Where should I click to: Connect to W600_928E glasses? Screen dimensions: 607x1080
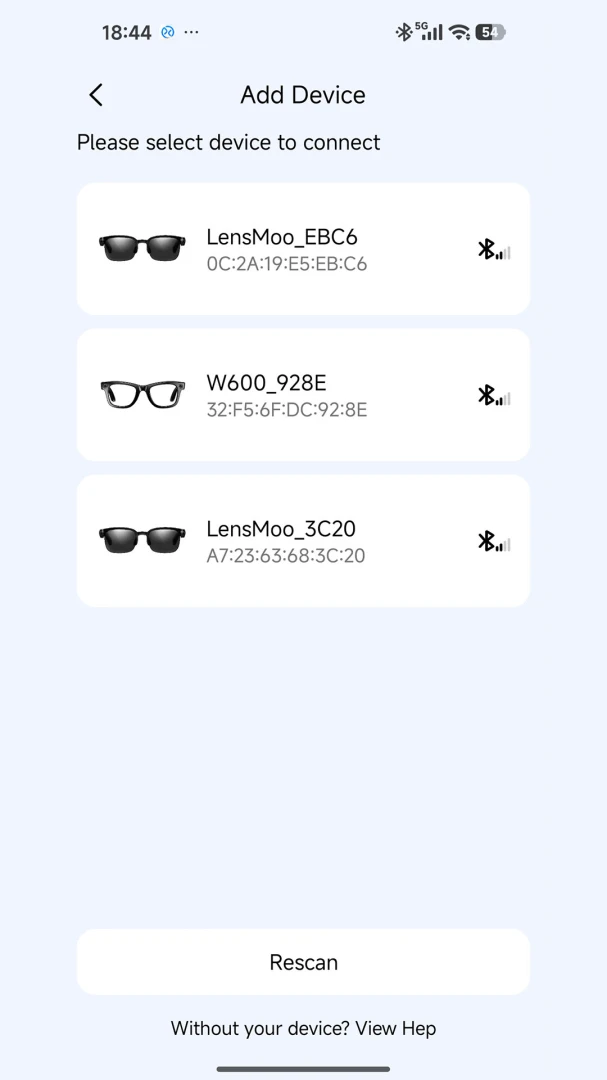(x=303, y=395)
